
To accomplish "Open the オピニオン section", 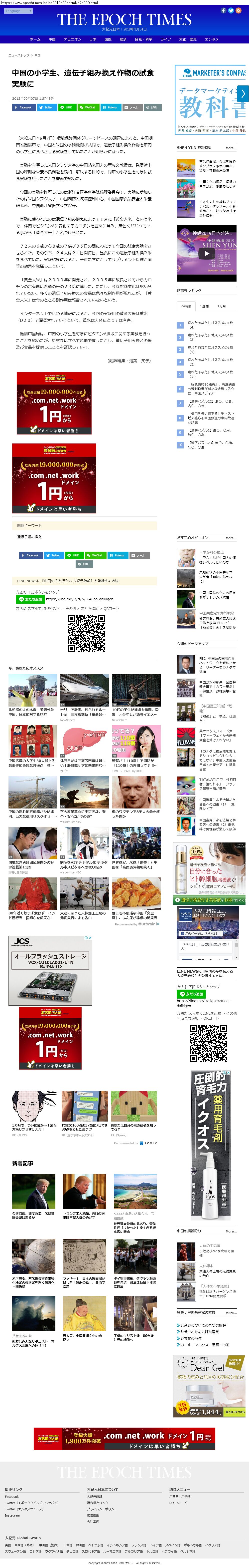I will tap(72, 39).
